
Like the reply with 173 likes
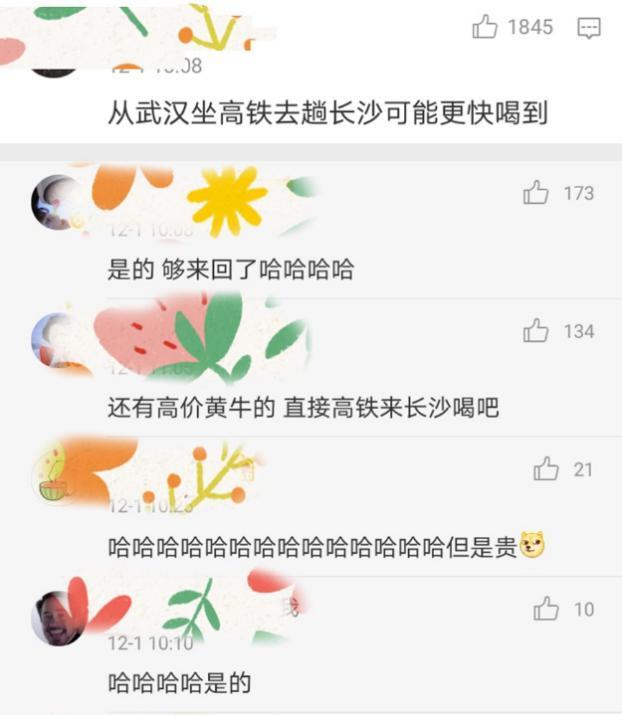pyautogui.click(x=536, y=193)
